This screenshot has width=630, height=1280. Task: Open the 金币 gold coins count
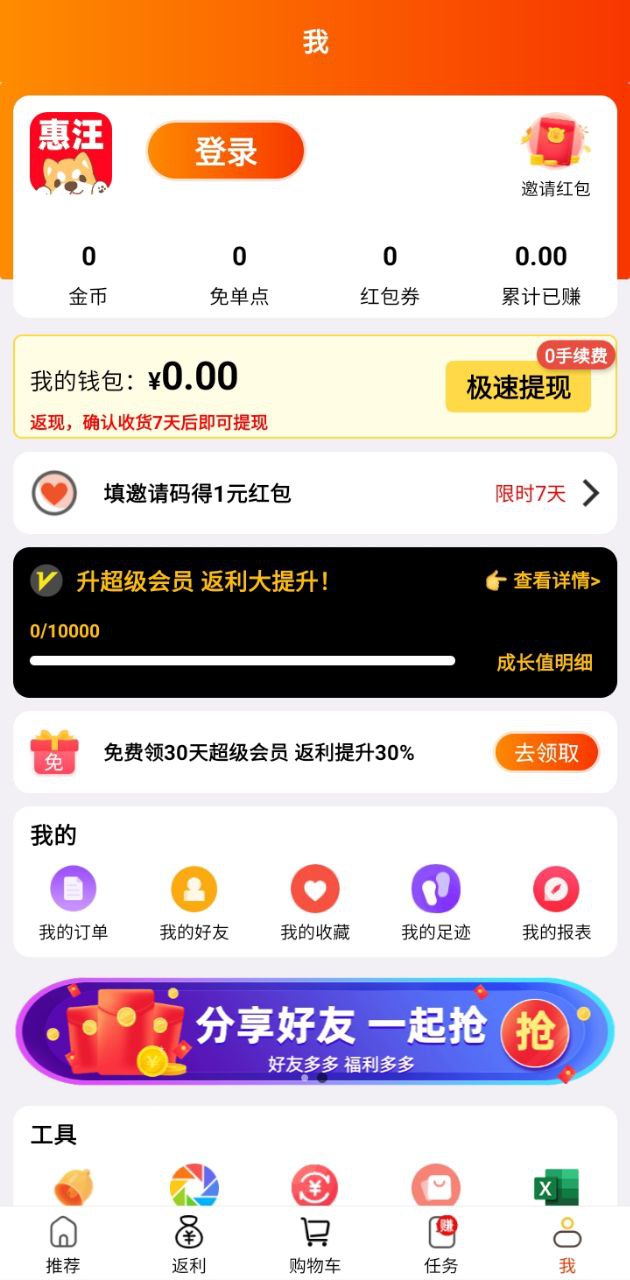88,274
